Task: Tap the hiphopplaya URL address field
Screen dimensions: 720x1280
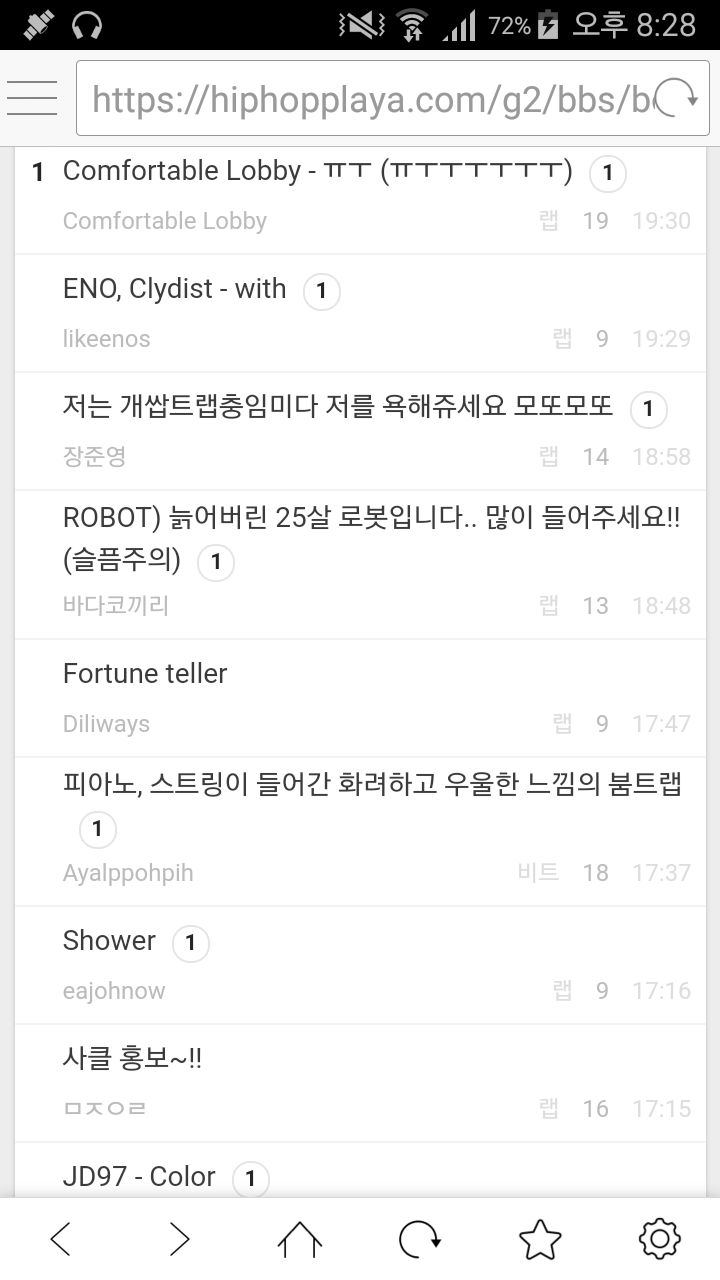Action: (370, 98)
